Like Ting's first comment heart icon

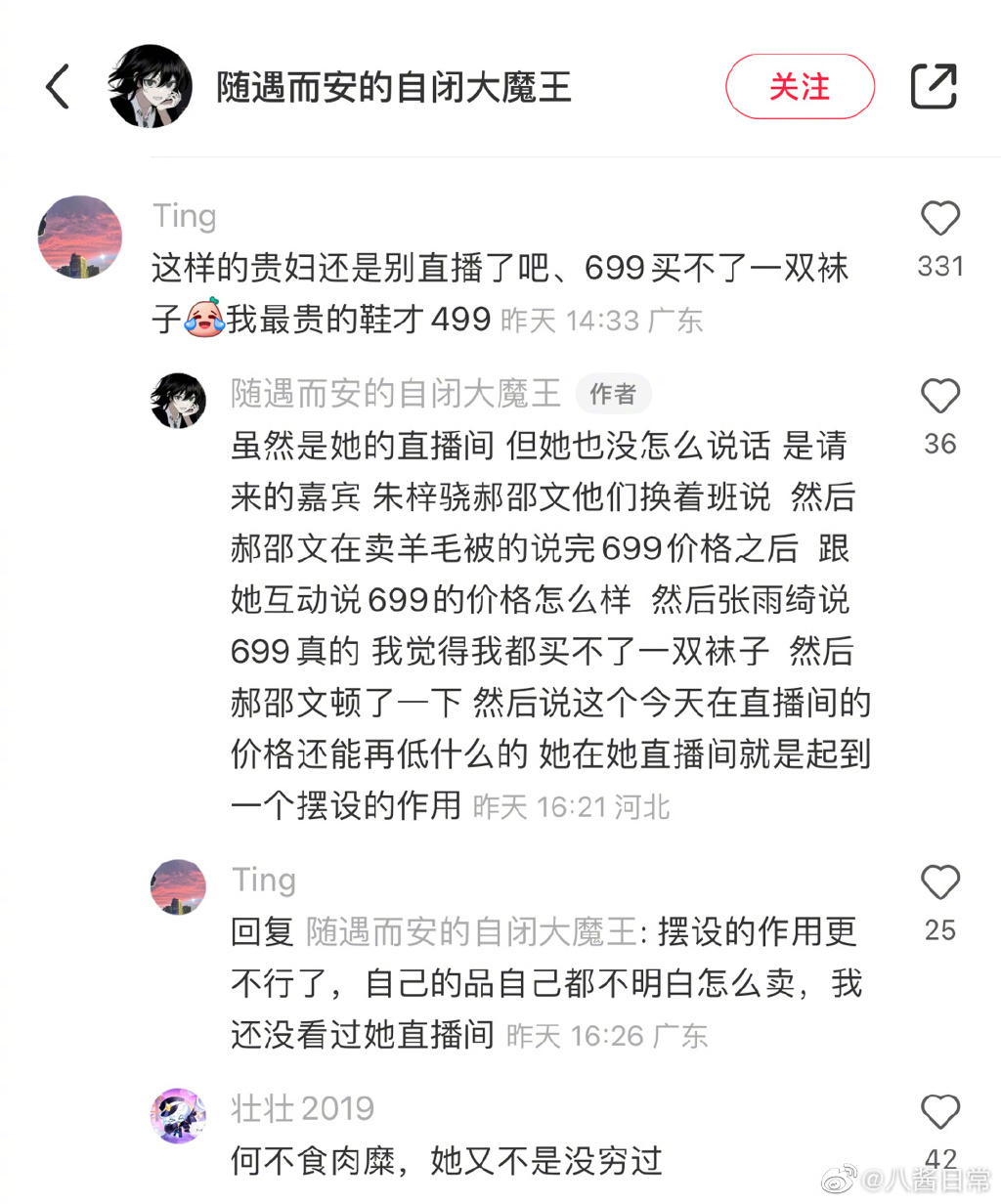(x=939, y=219)
